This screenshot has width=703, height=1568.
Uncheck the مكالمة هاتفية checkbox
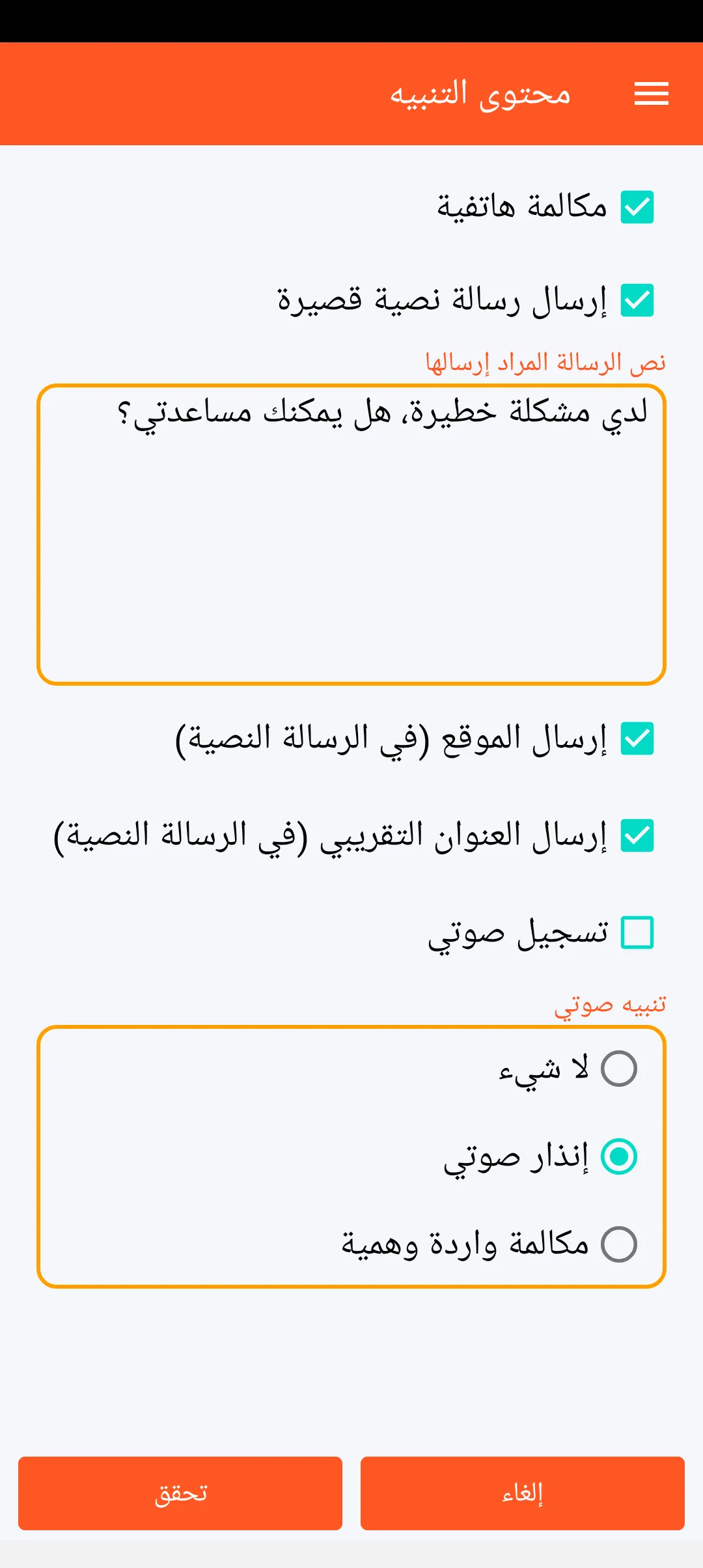click(637, 207)
